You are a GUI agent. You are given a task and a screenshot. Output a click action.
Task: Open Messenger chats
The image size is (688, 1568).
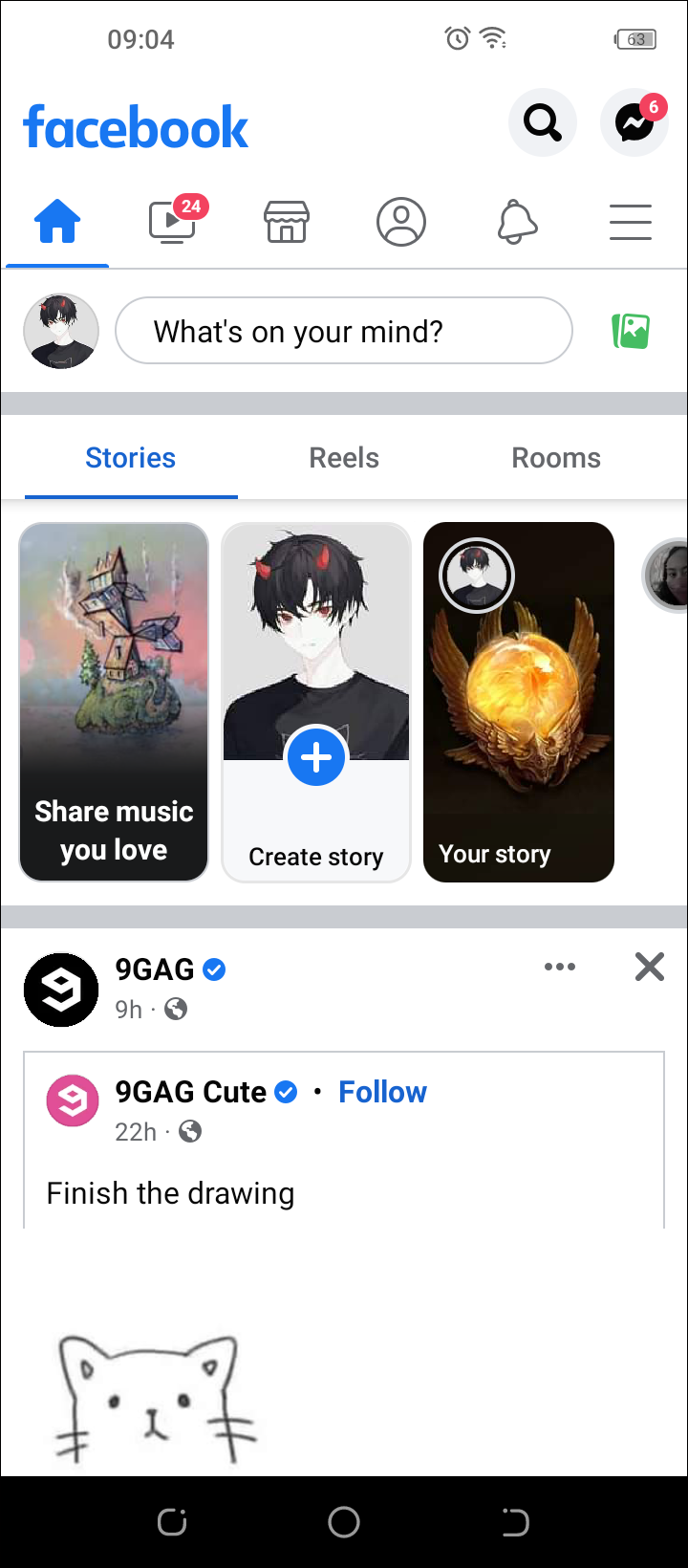click(x=634, y=122)
